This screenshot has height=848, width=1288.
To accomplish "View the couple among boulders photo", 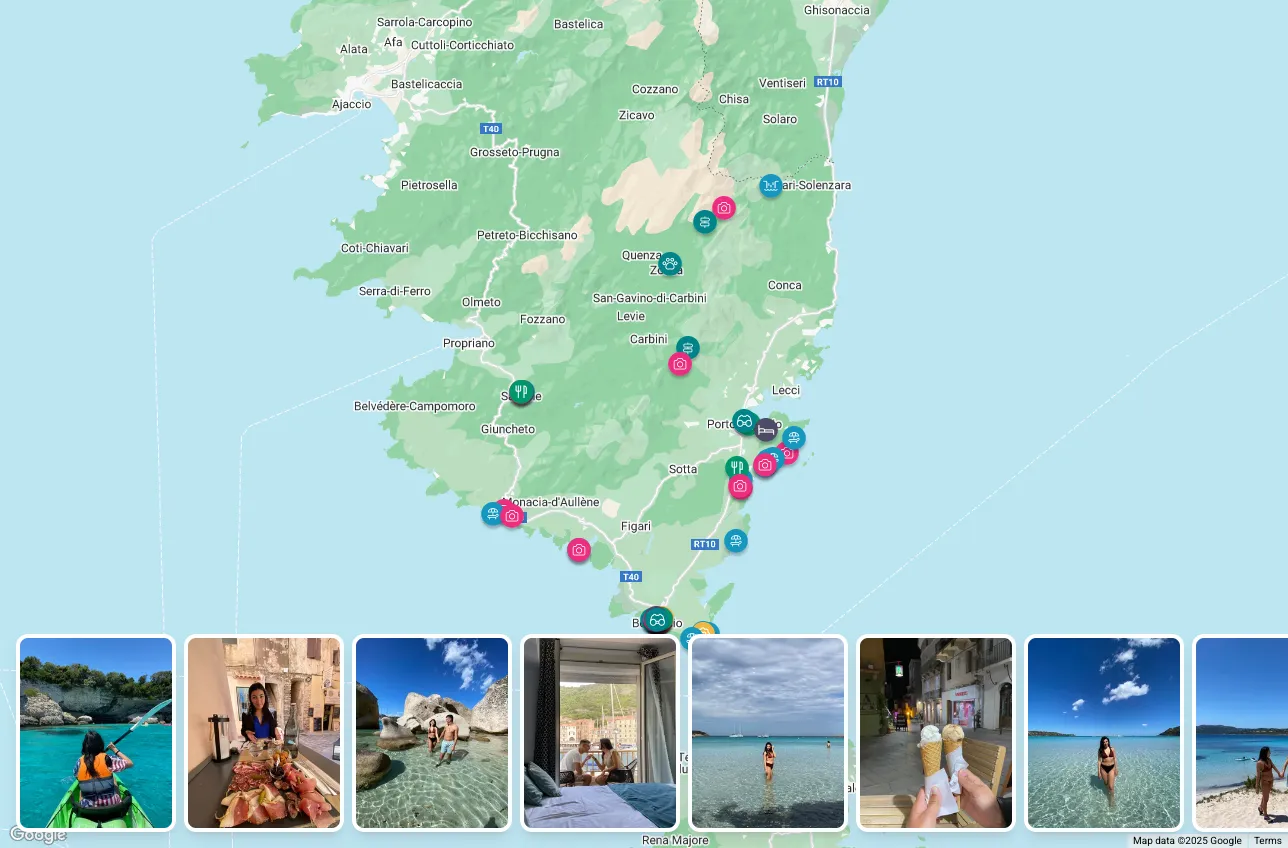I will (x=432, y=732).
